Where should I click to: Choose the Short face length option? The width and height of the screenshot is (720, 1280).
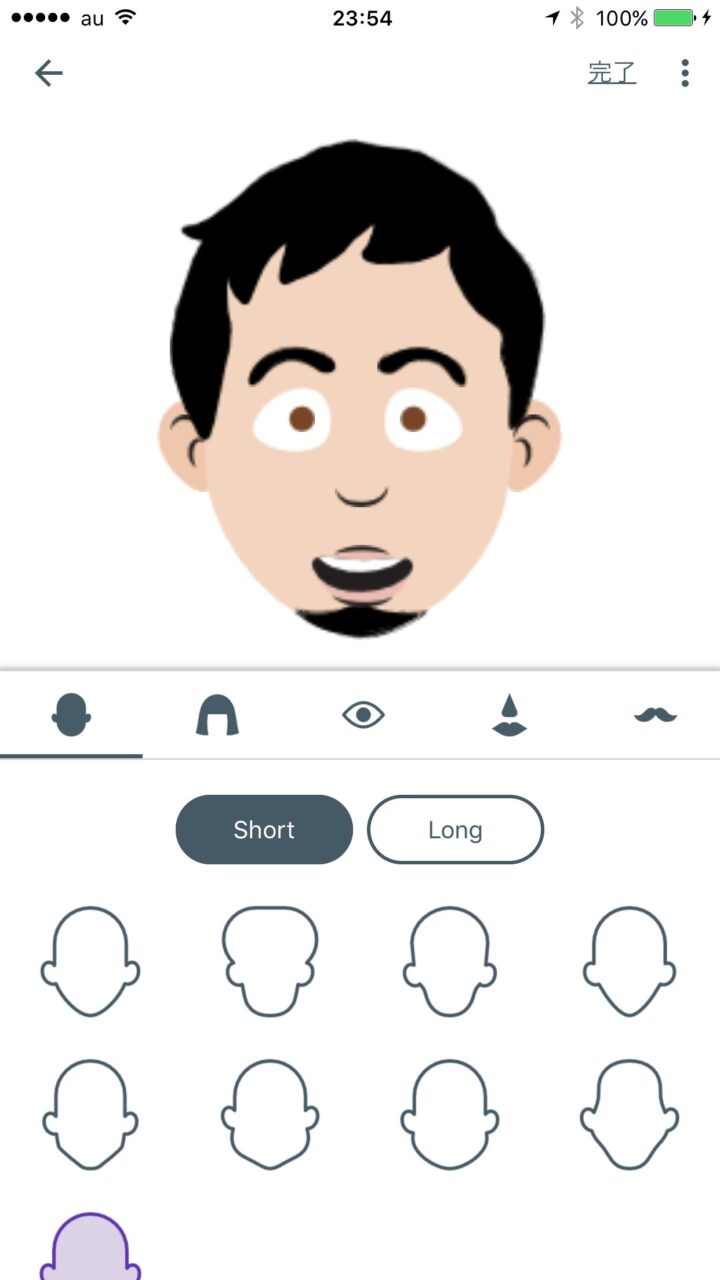(x=264, y=830)
